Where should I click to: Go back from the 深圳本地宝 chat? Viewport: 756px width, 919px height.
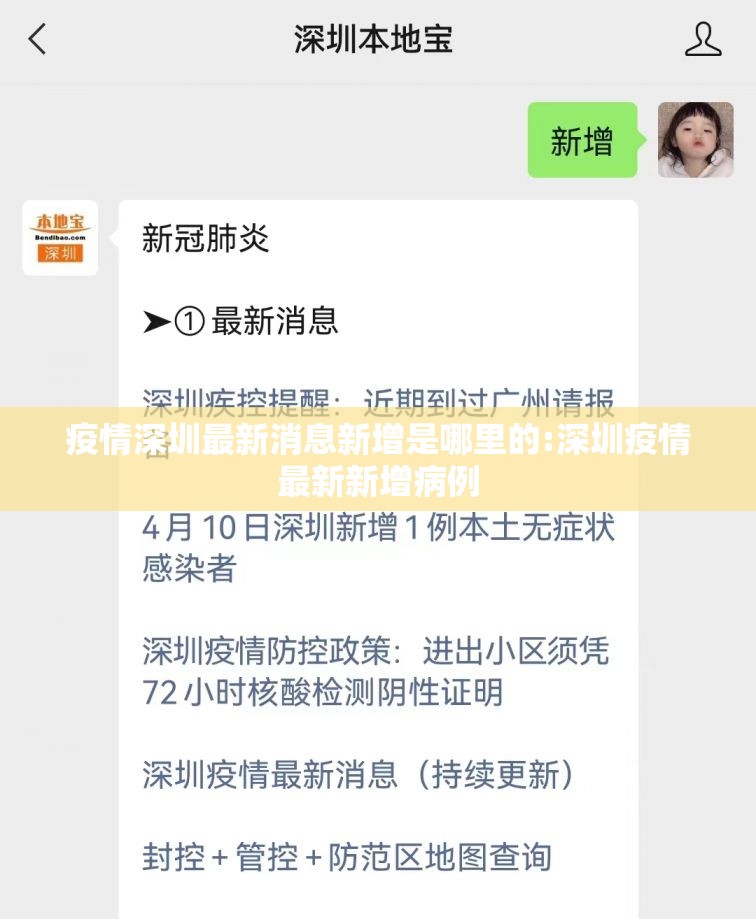click(x=38, y=40)
